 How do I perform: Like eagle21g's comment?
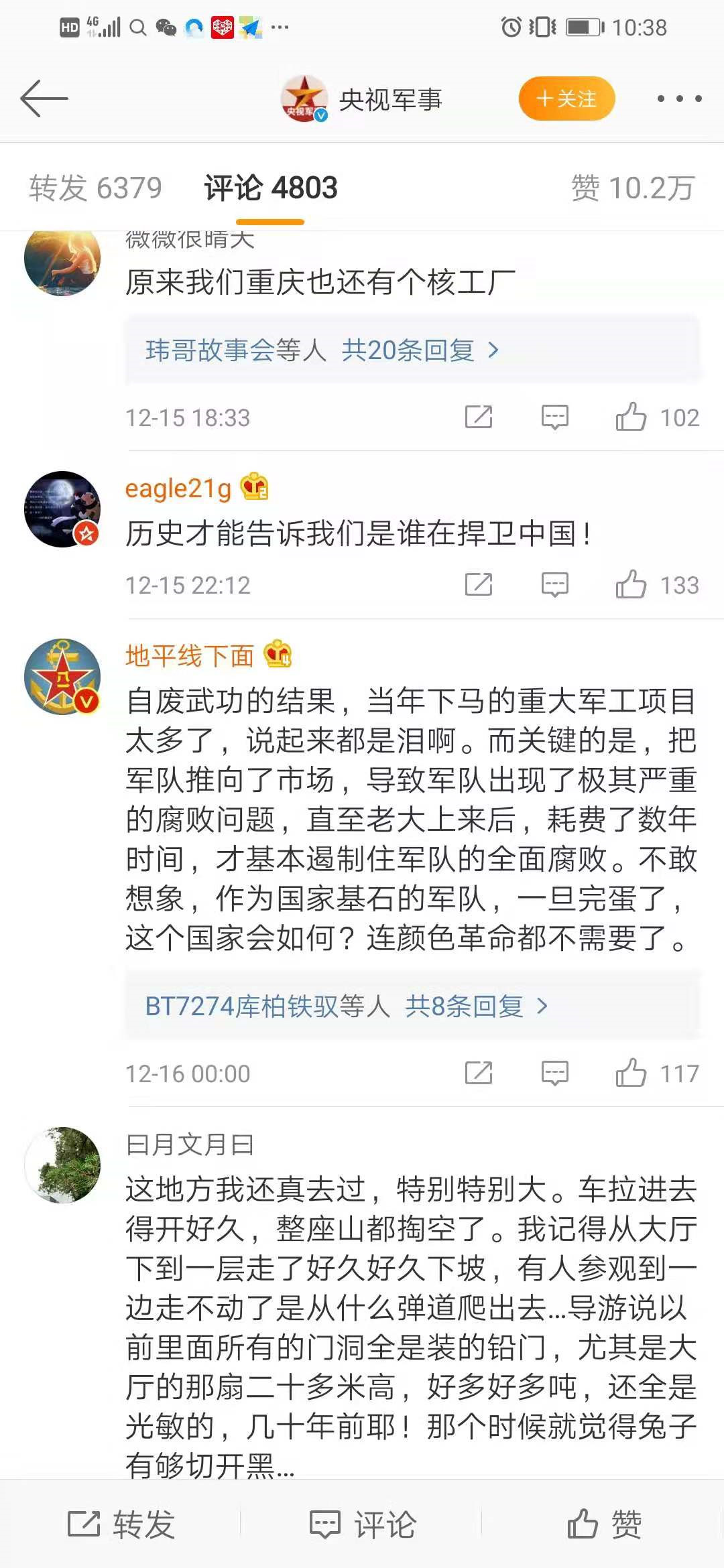pos(631,585)
